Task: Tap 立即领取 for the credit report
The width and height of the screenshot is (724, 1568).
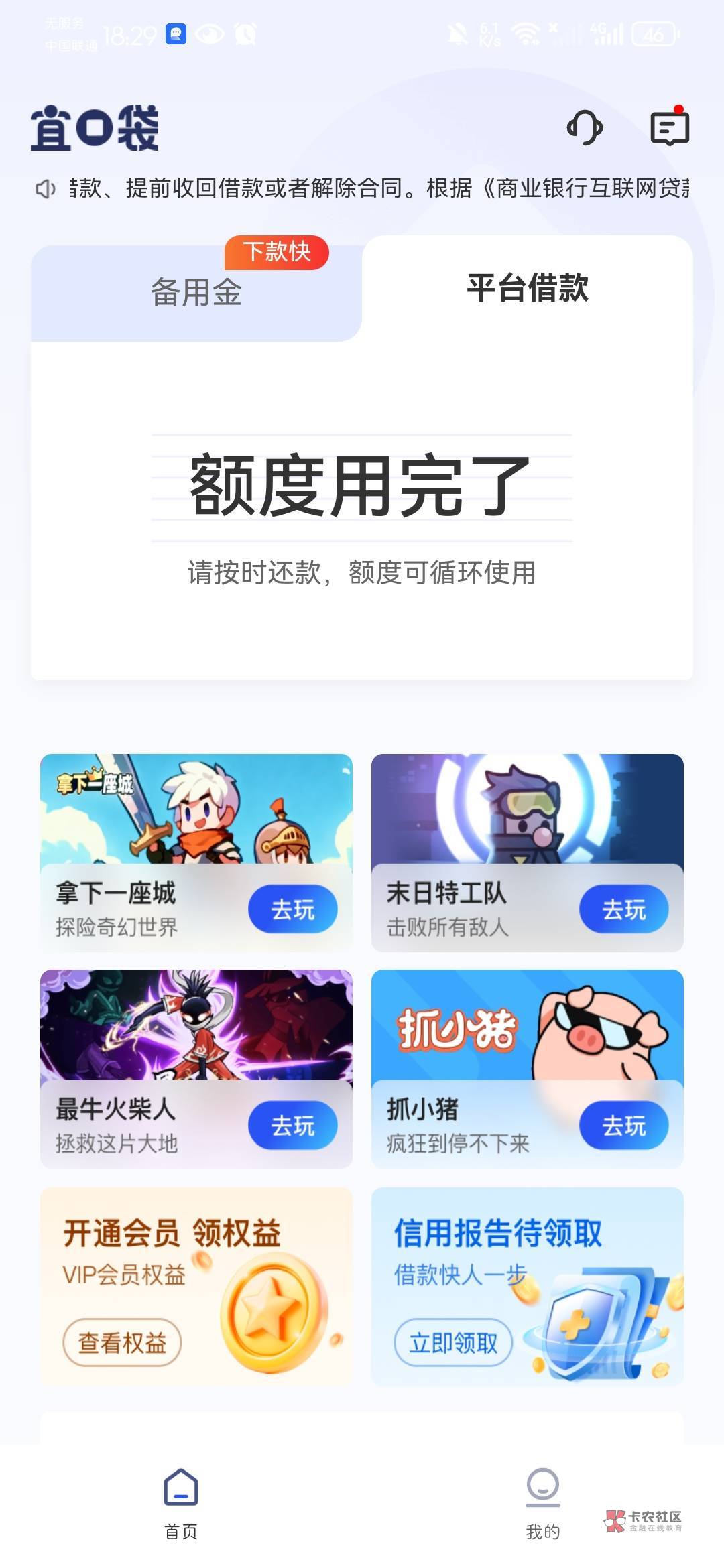Action: click(x=453, y=1343)
